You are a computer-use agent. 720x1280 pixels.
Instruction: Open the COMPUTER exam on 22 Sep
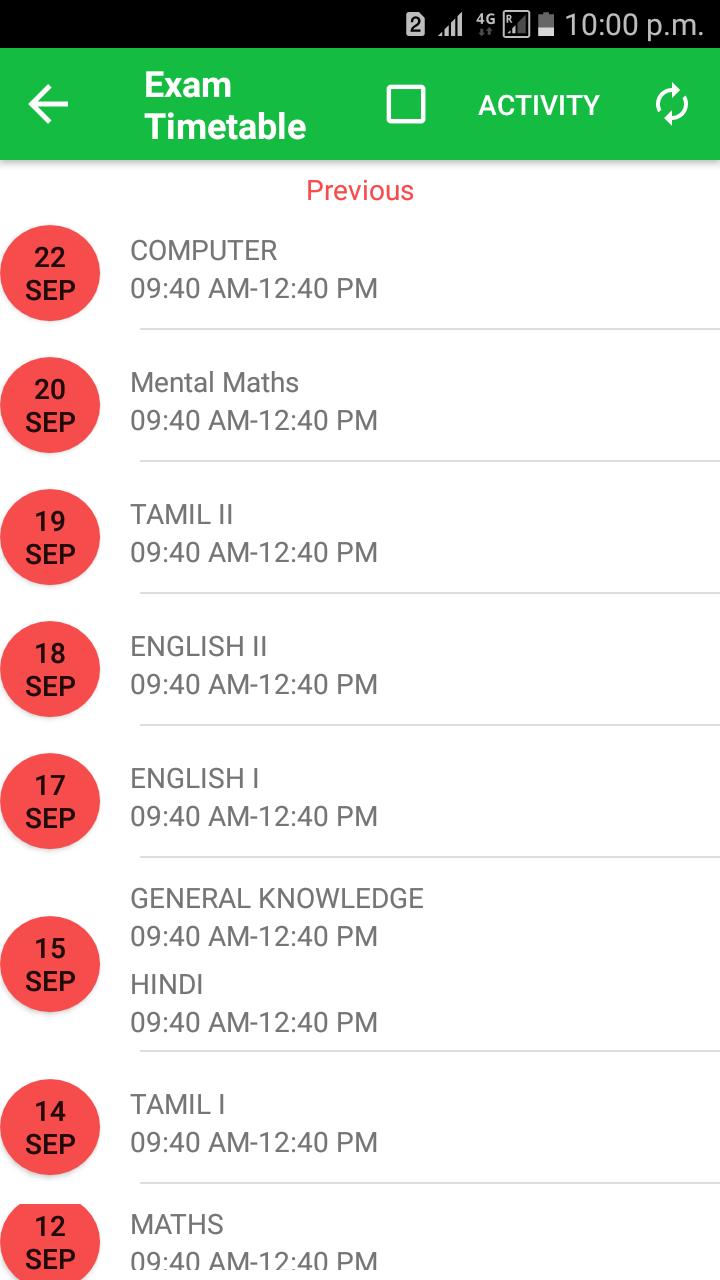[x=360, y=271]
